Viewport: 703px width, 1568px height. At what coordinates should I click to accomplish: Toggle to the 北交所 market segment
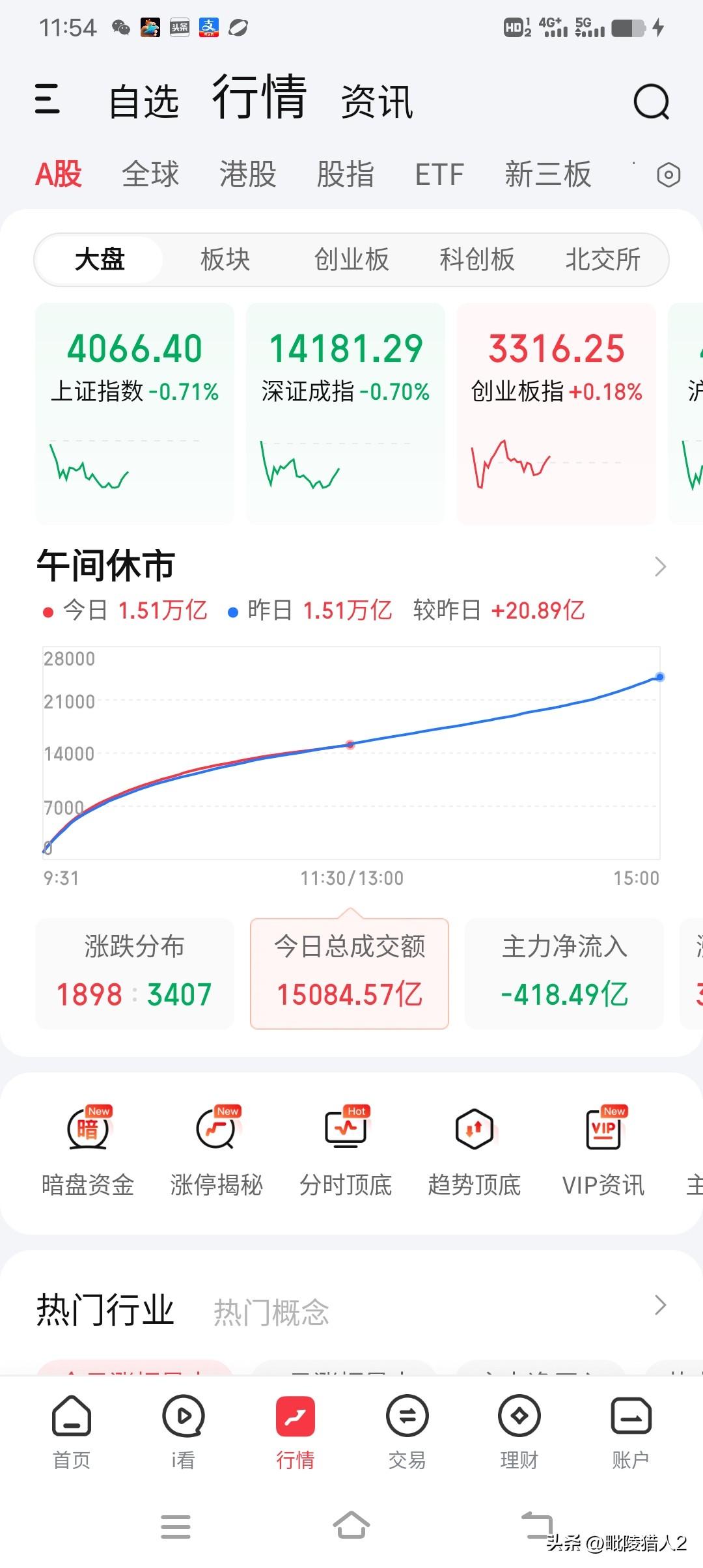tap(603, 259)
